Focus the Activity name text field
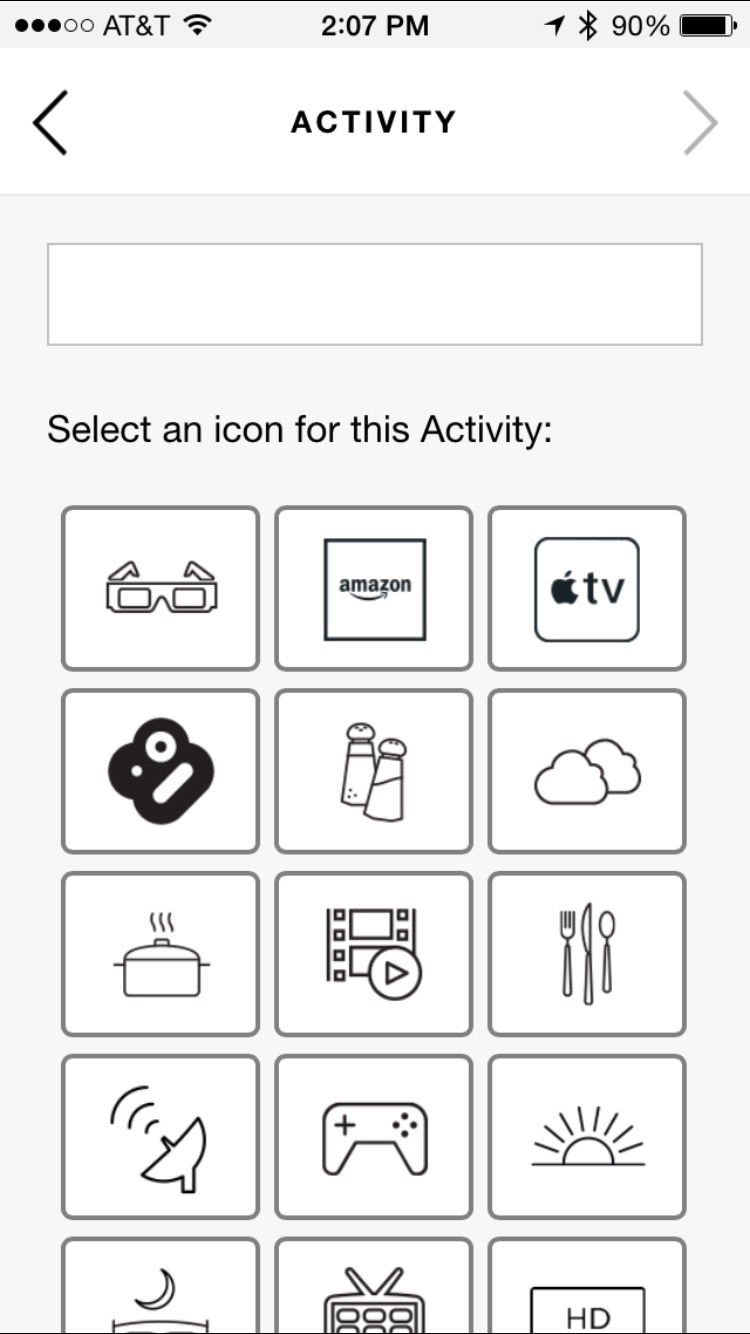 [375, 294]
